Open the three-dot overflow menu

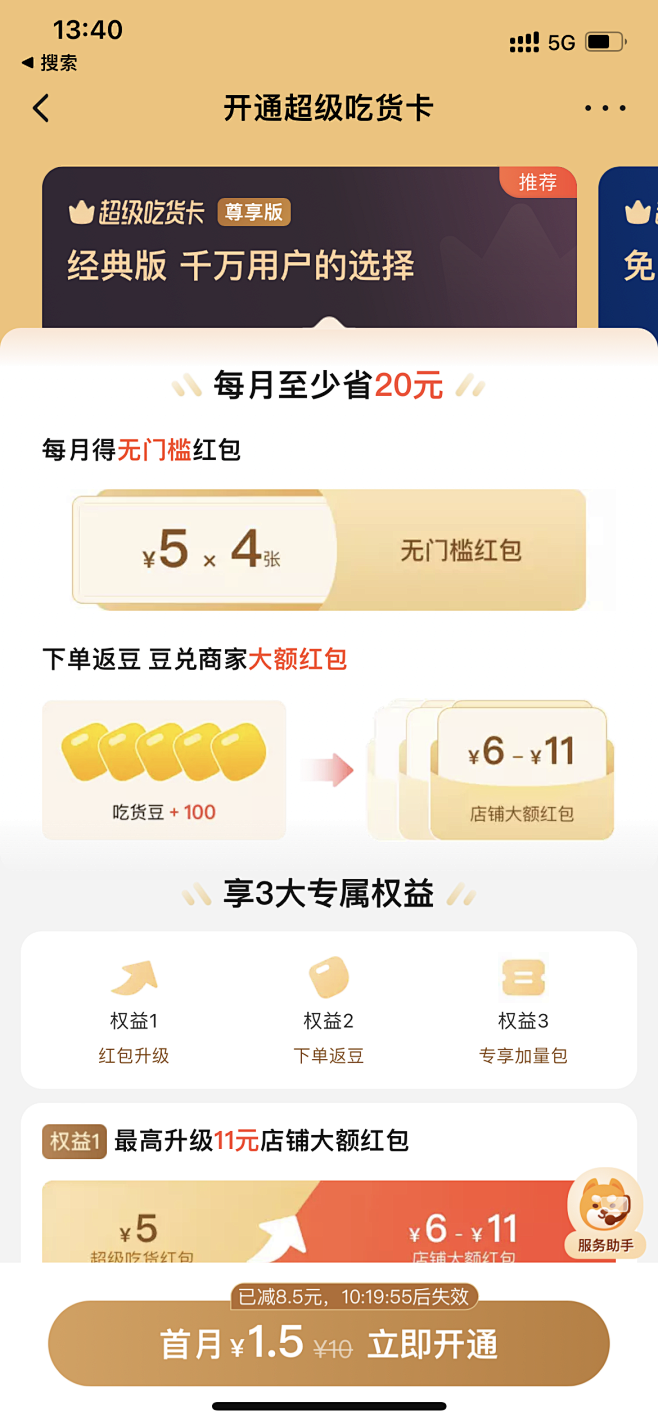[605, 108]
